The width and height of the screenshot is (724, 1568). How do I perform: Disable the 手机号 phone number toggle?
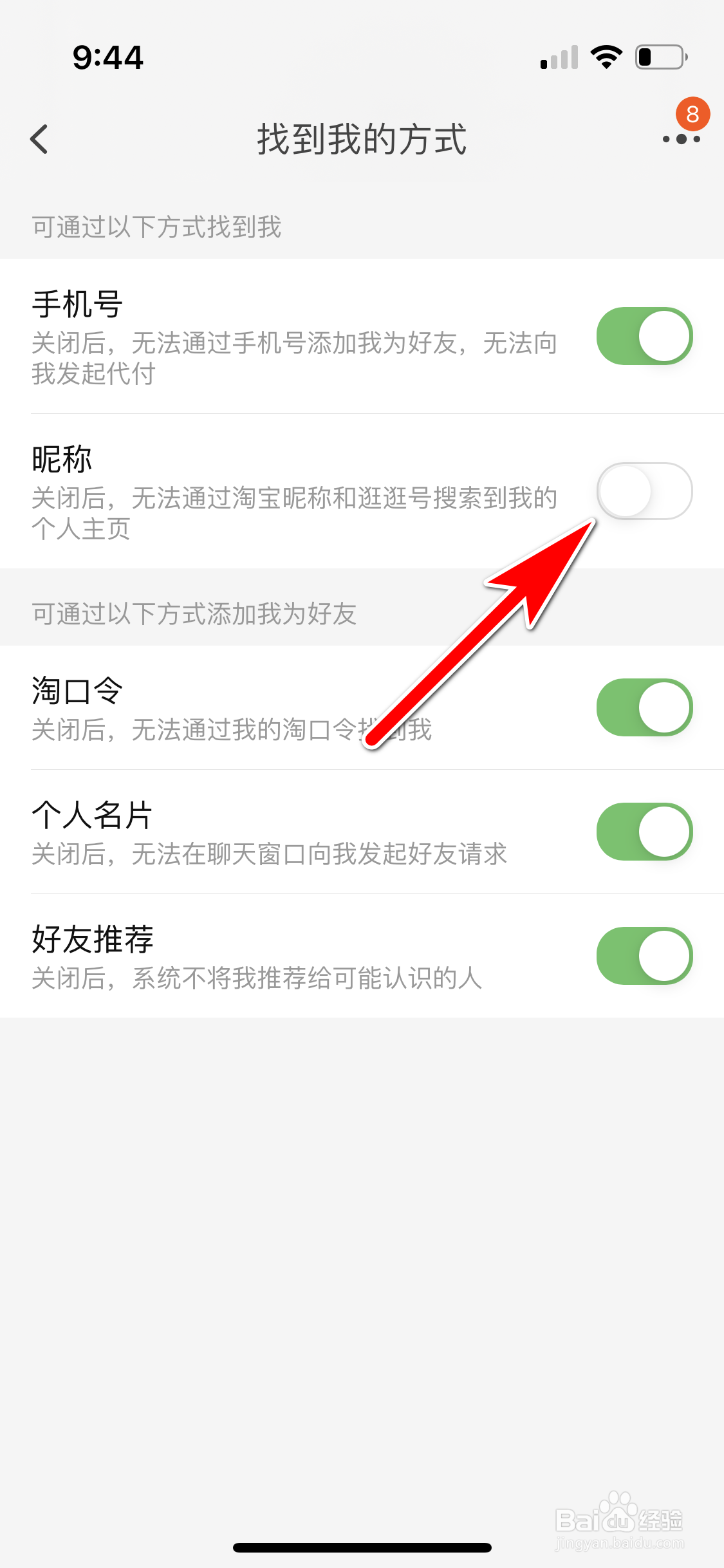tap(642, 335)
